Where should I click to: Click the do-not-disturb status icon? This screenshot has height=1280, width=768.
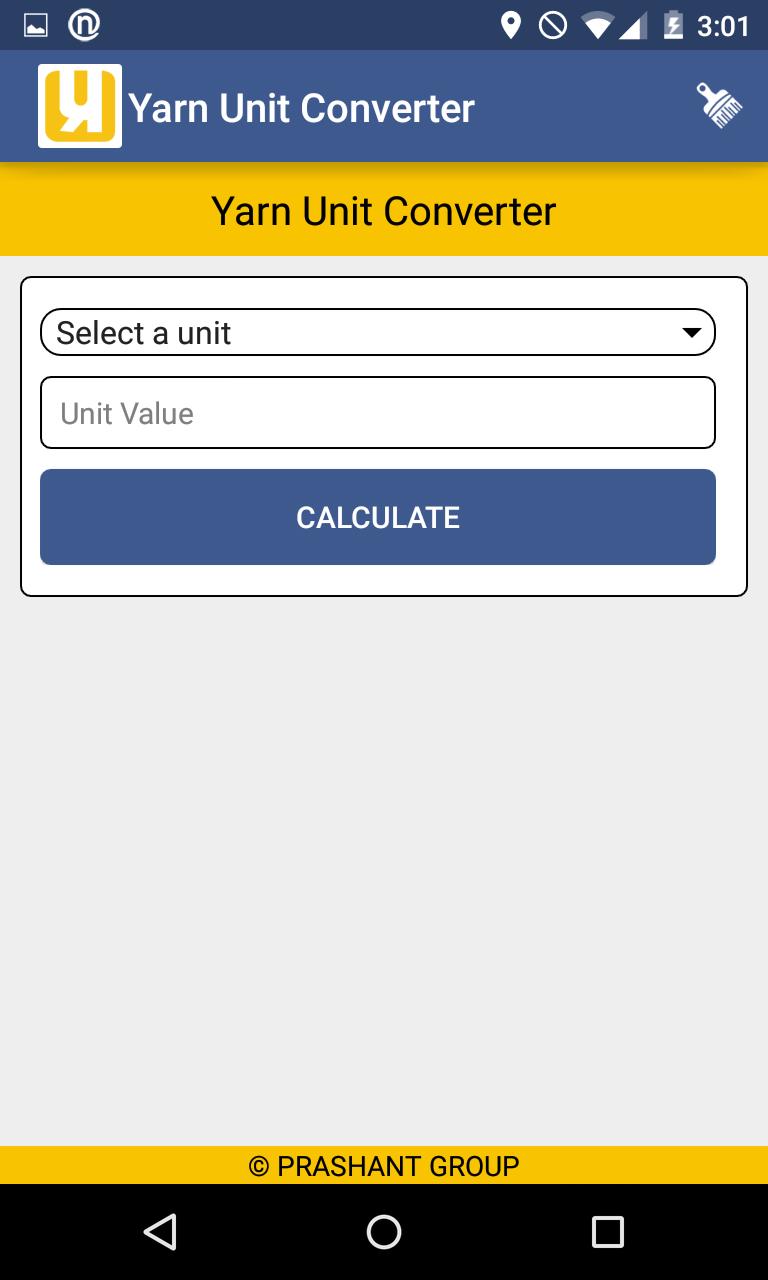tap(555, 26)
